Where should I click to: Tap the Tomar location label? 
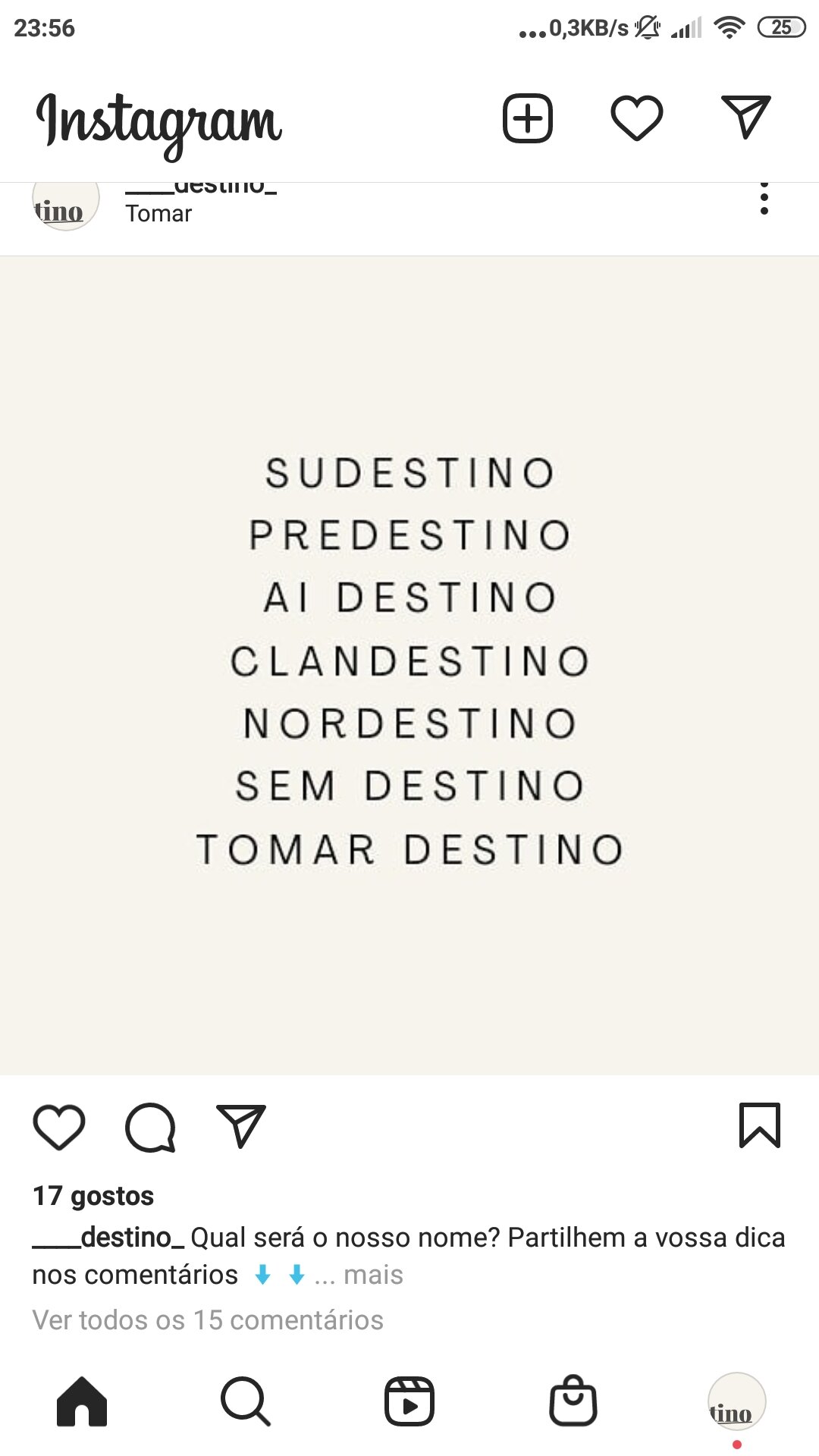click(158, 214)
